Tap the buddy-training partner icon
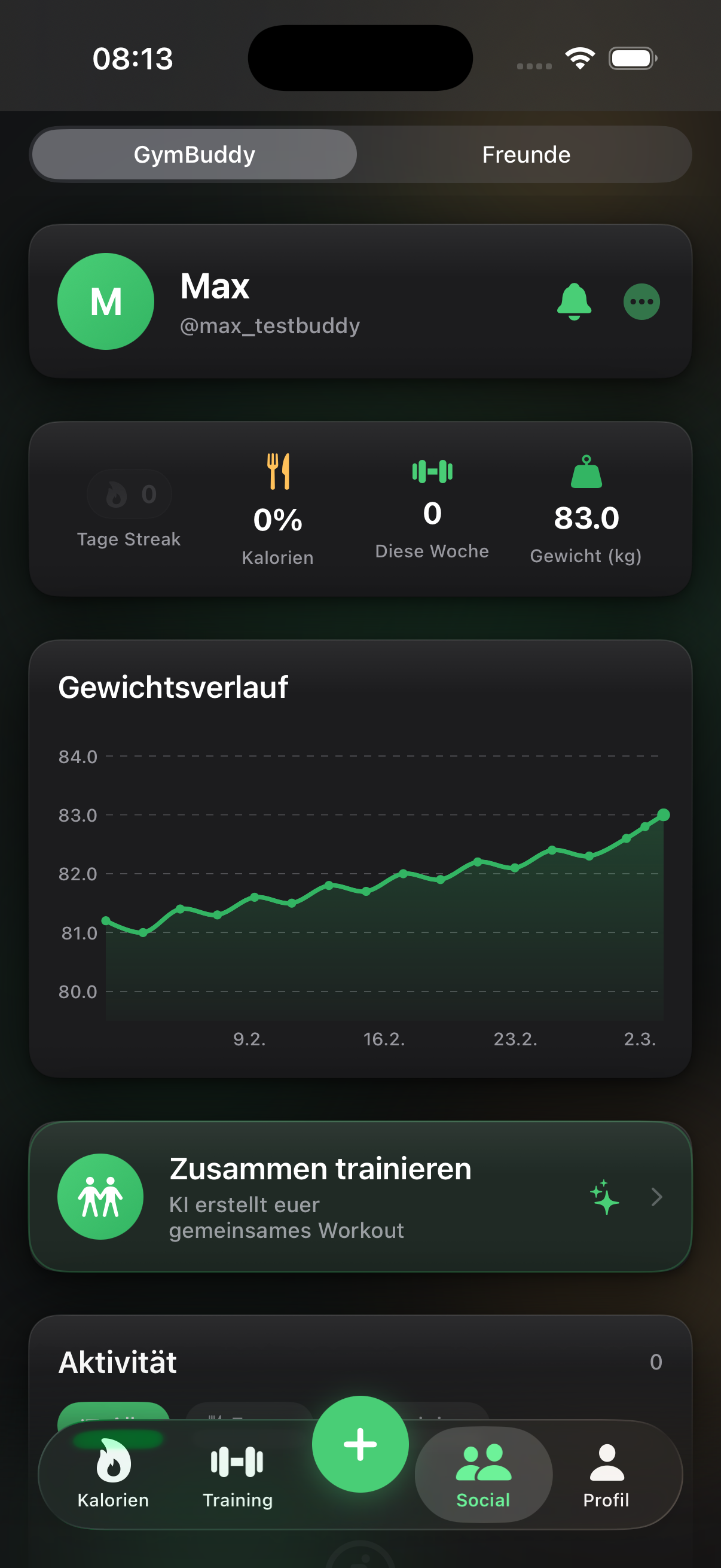 point(100,1195)
